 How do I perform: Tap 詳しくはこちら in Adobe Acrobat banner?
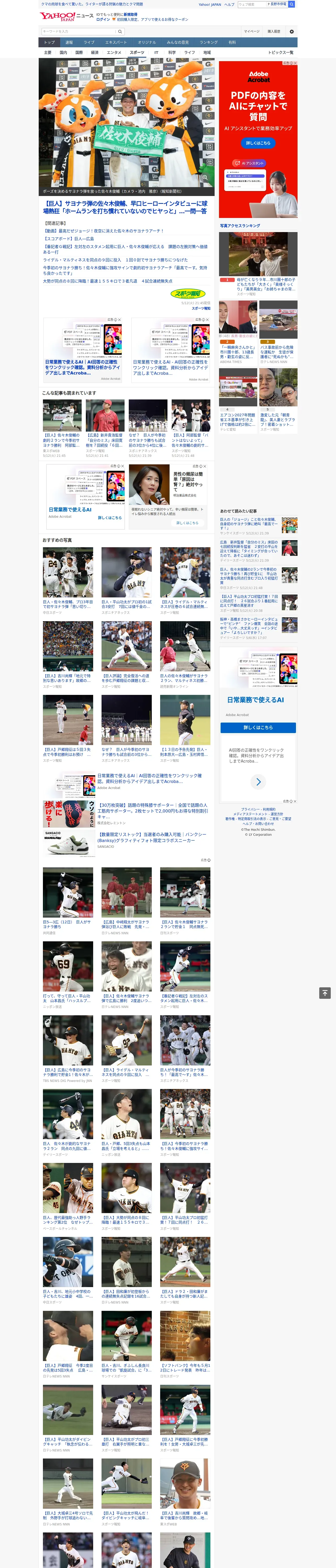coord(258,143)
